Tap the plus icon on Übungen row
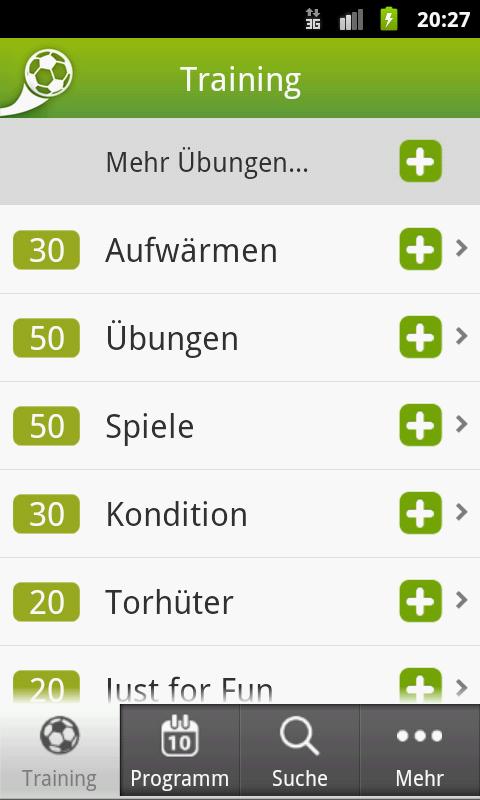 pos(420,337)
